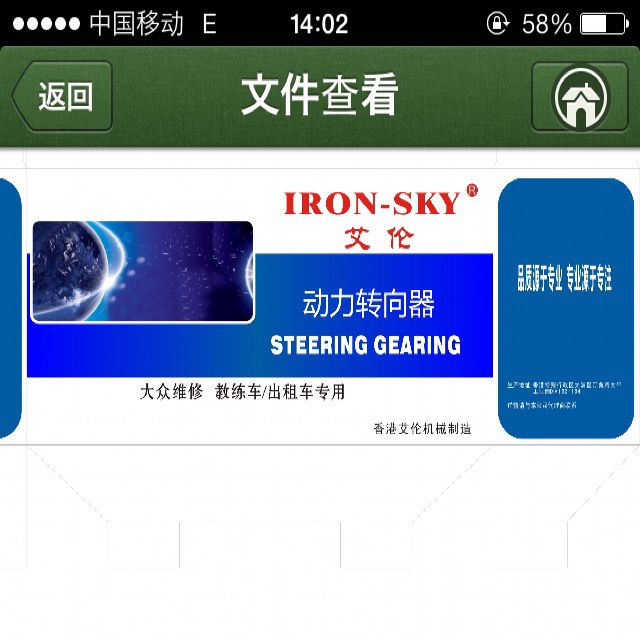Go to home via the house icon

[580, 97]
